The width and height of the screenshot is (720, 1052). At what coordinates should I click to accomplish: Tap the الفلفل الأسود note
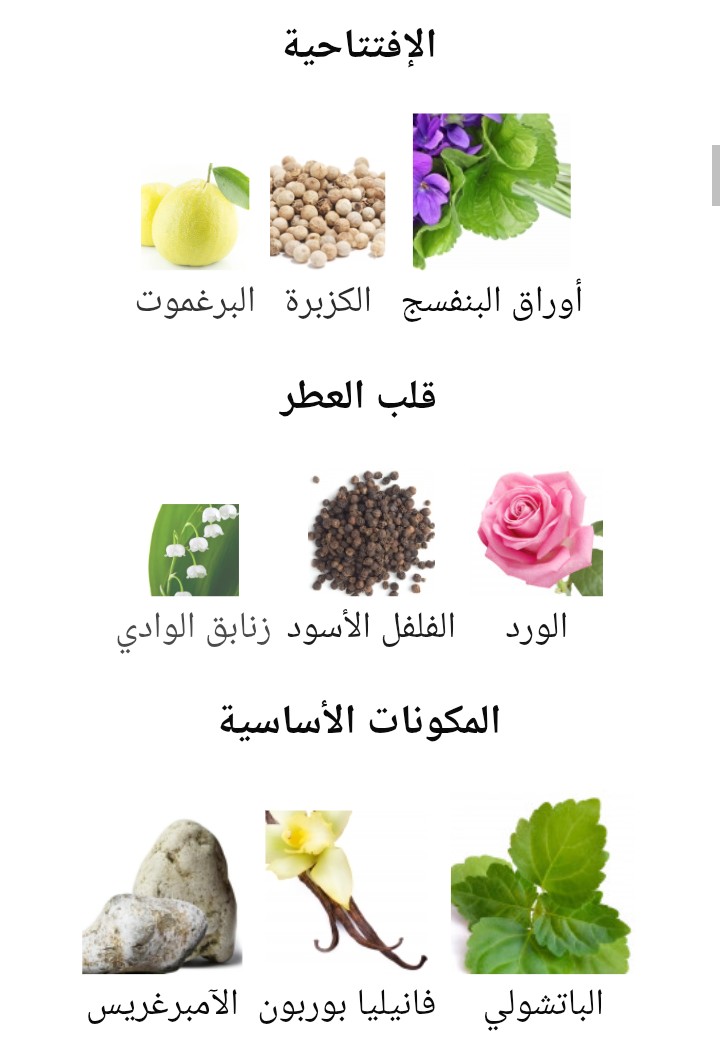(371, 533)
